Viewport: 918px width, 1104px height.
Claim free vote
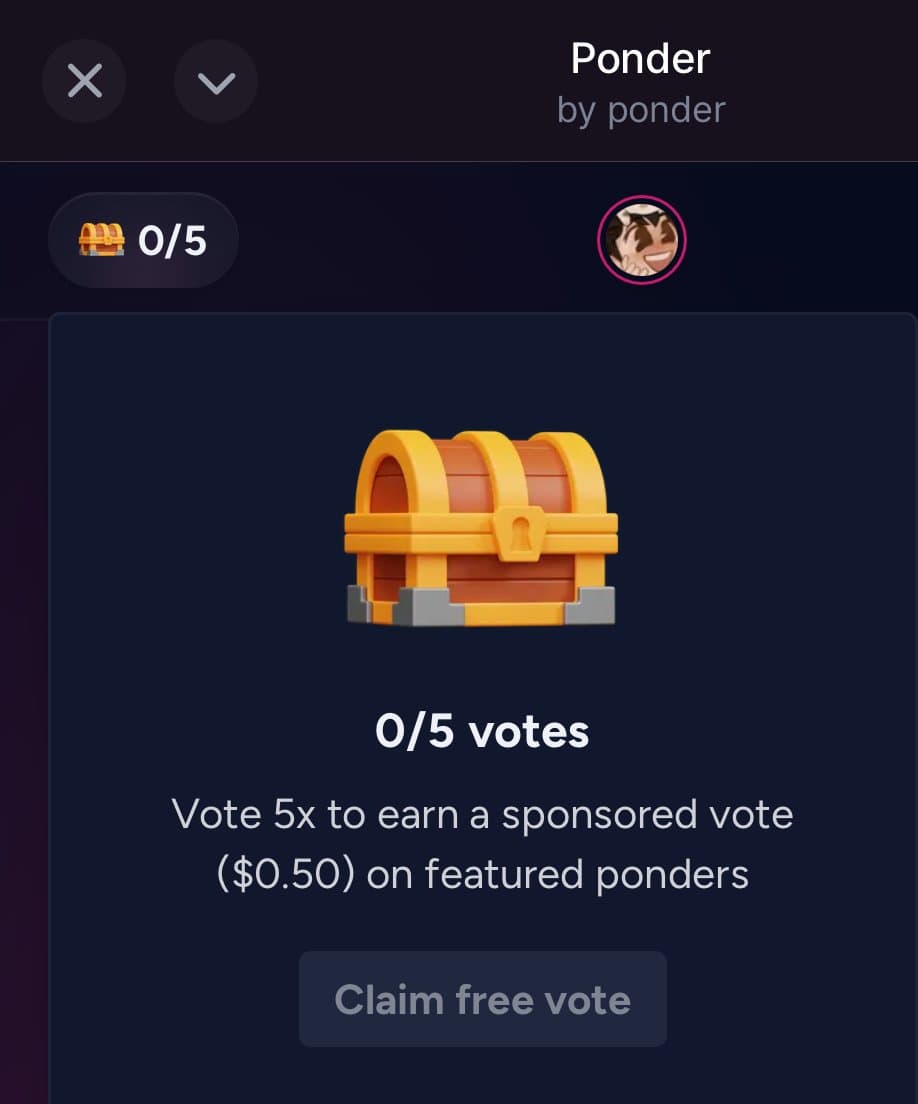pyautogui.click(x=482, y=999)
